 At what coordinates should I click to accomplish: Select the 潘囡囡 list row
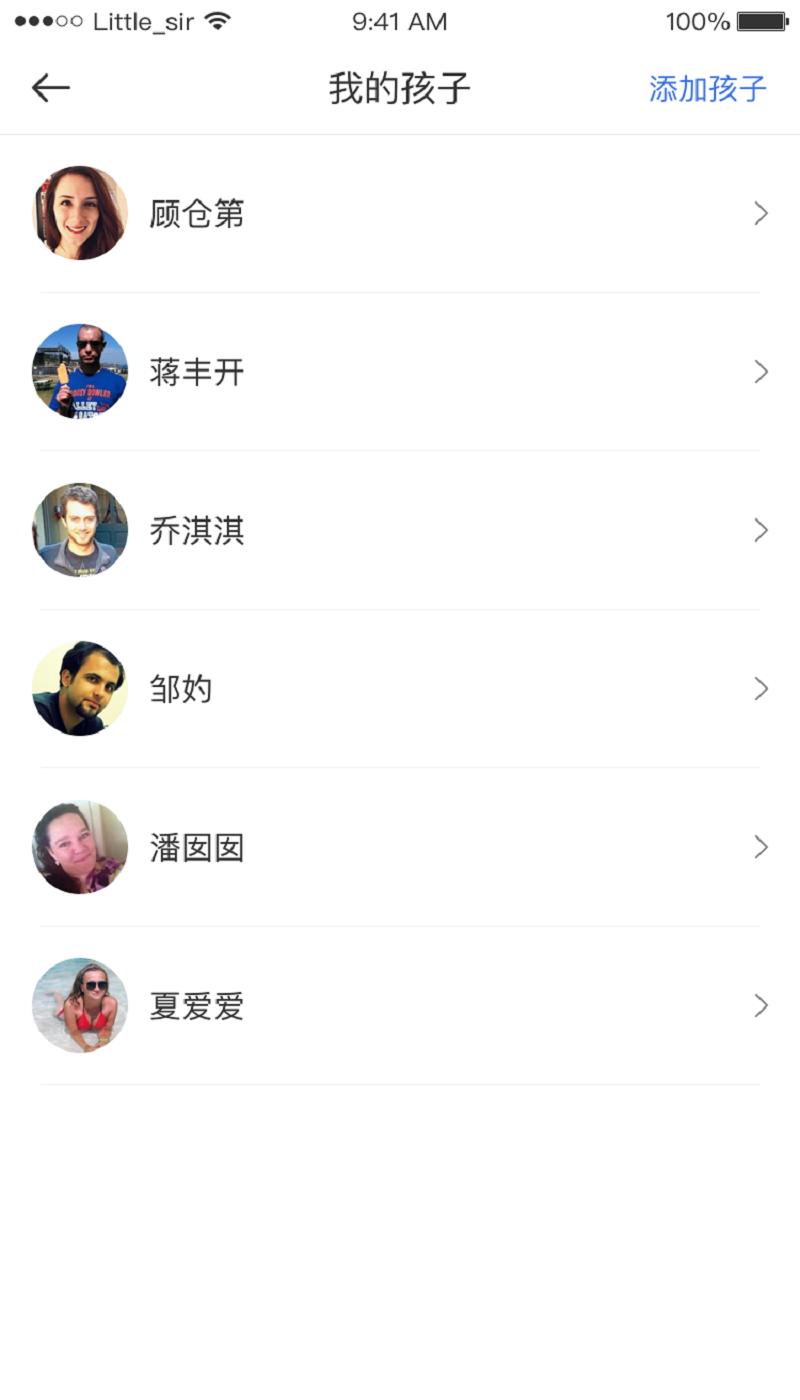click(x=400, y=847)
